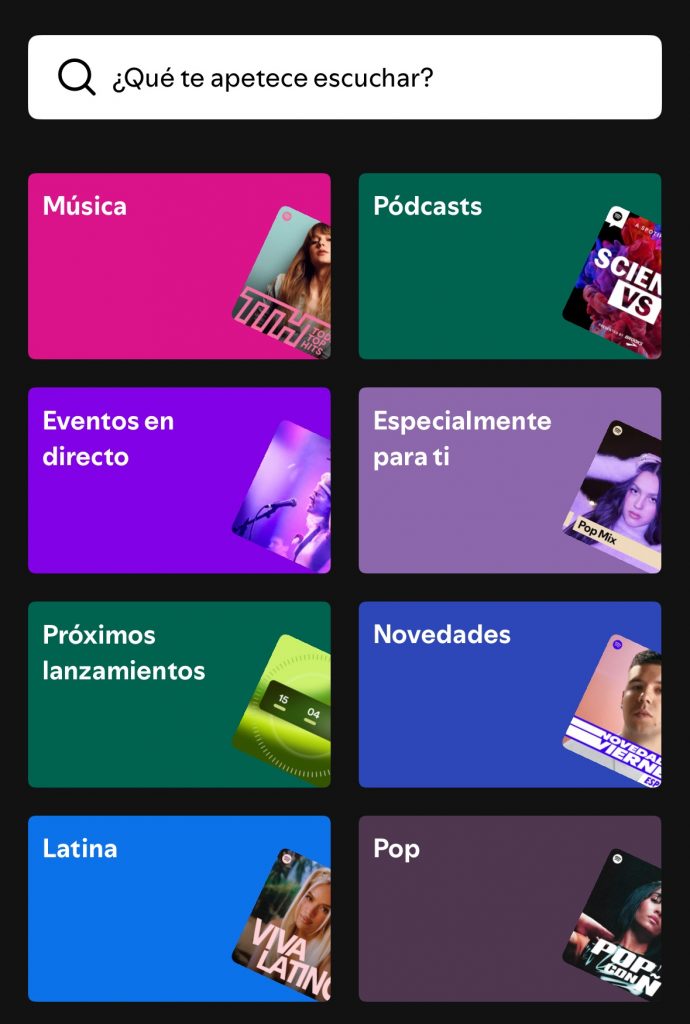Screen dimensions: 690x1024
Task: Choose the Pop genre card
Action: 509,908
